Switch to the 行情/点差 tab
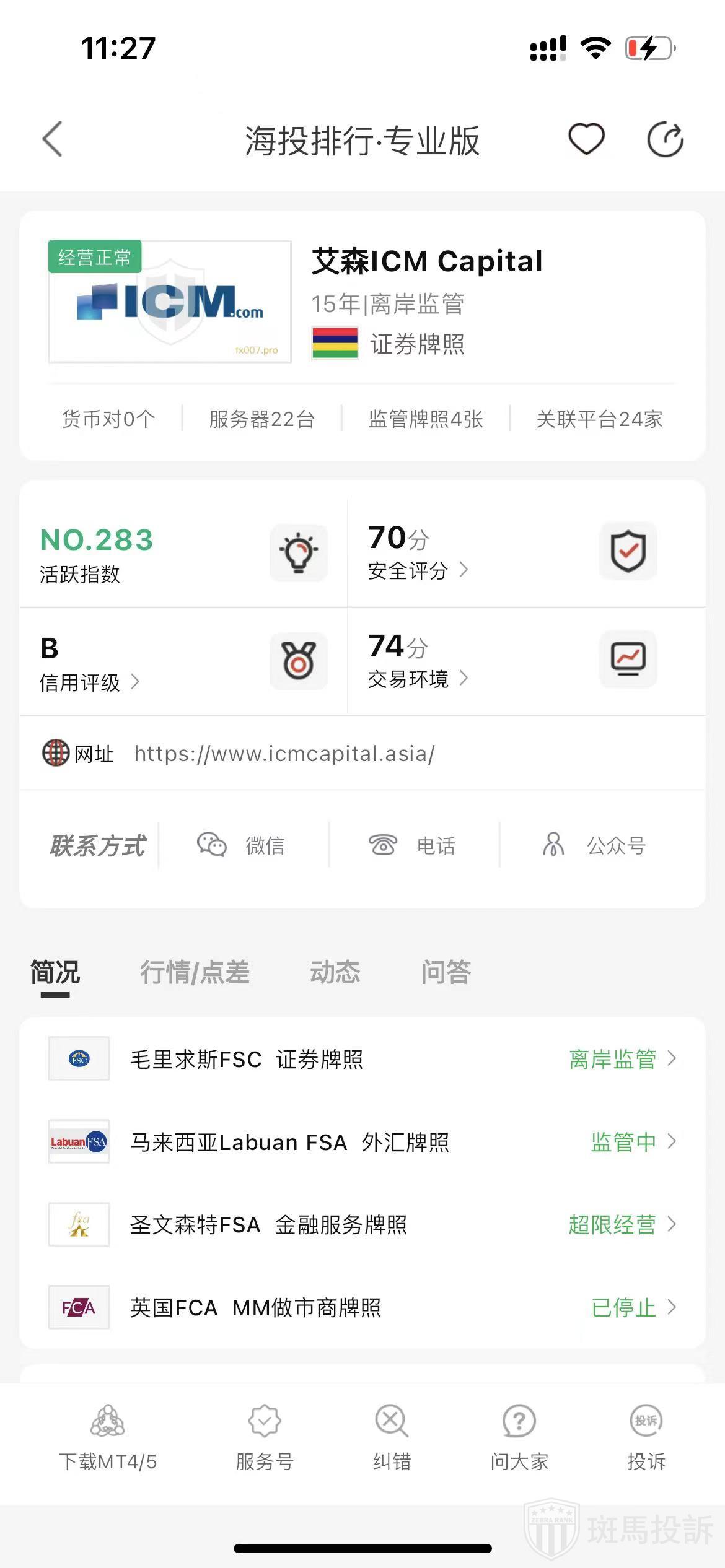 click(195, 972)
